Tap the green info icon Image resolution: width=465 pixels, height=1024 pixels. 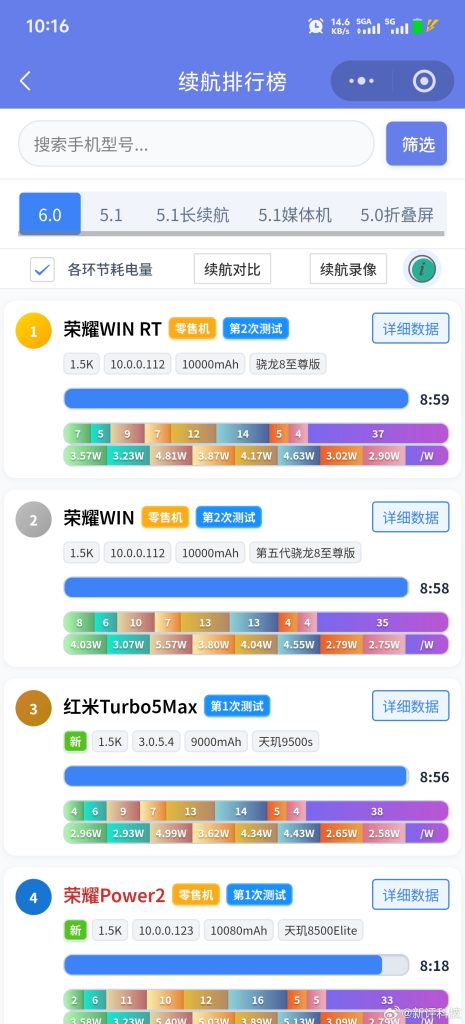pos(422,268)
